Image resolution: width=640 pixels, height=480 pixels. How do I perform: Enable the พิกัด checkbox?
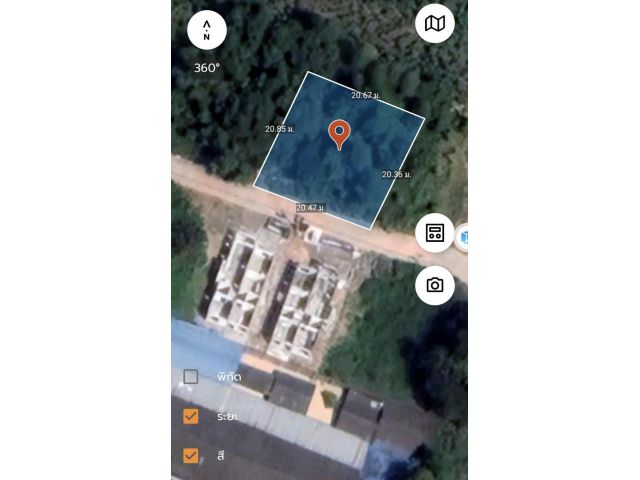tap(191, 377)
